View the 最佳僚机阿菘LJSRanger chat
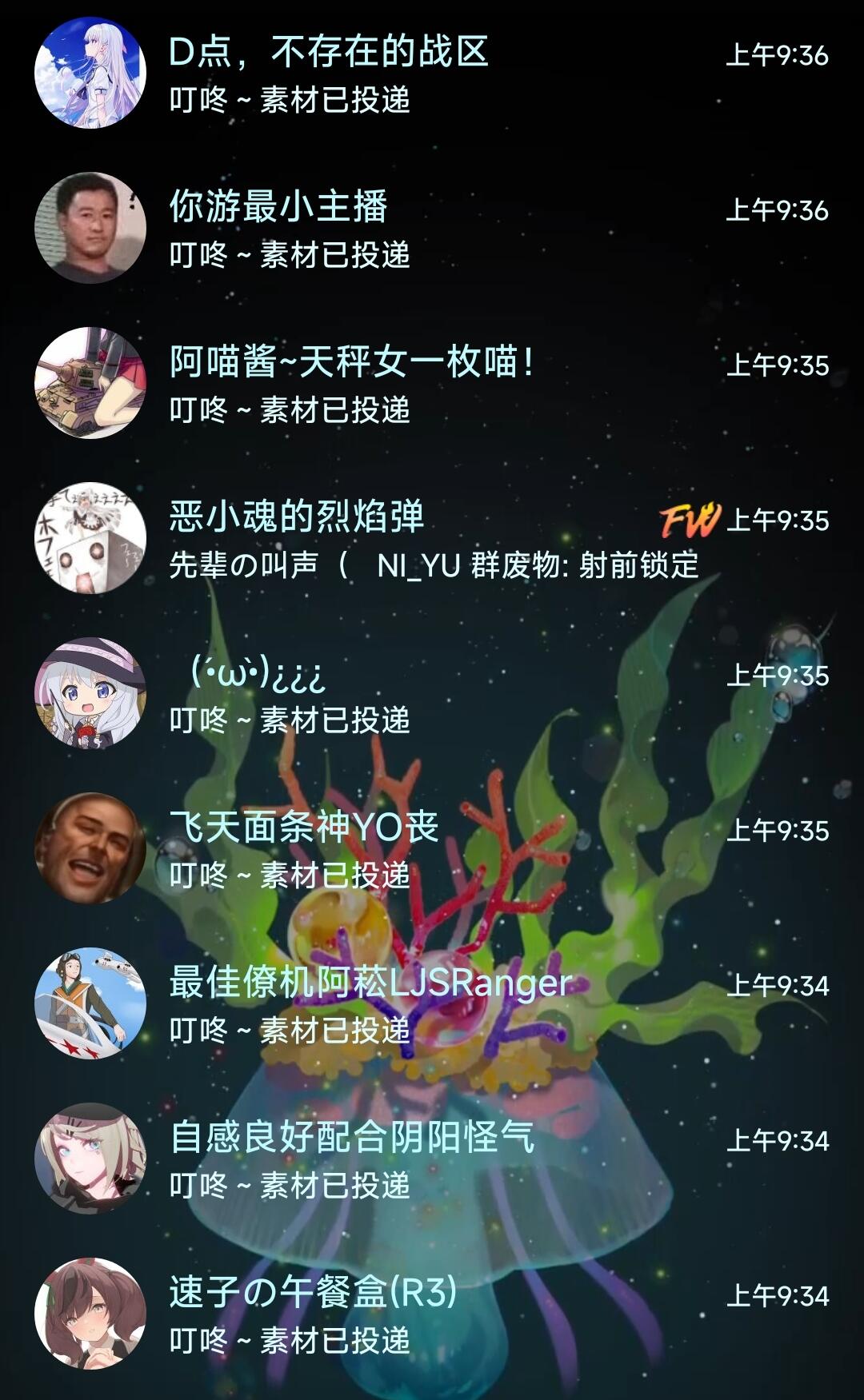Viewport: 864px width, 1400px height. [x=432, y=1003]
